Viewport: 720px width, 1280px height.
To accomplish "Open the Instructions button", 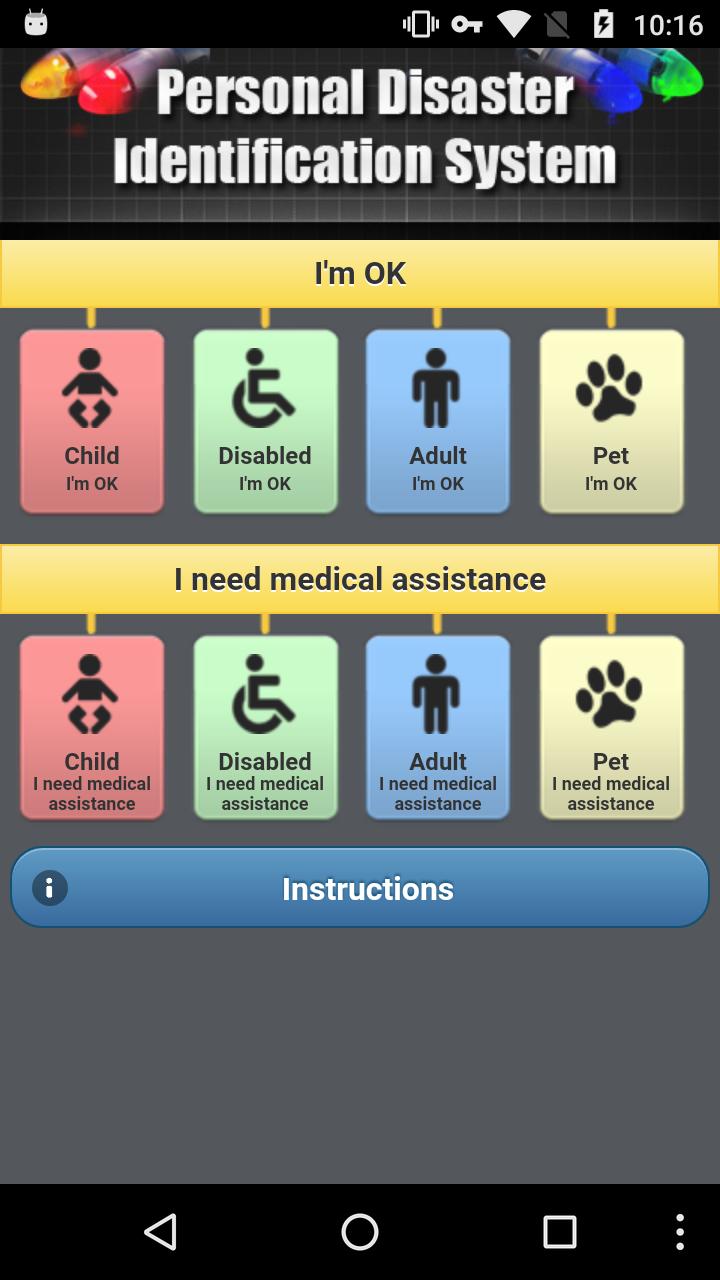I will [360, 888].
